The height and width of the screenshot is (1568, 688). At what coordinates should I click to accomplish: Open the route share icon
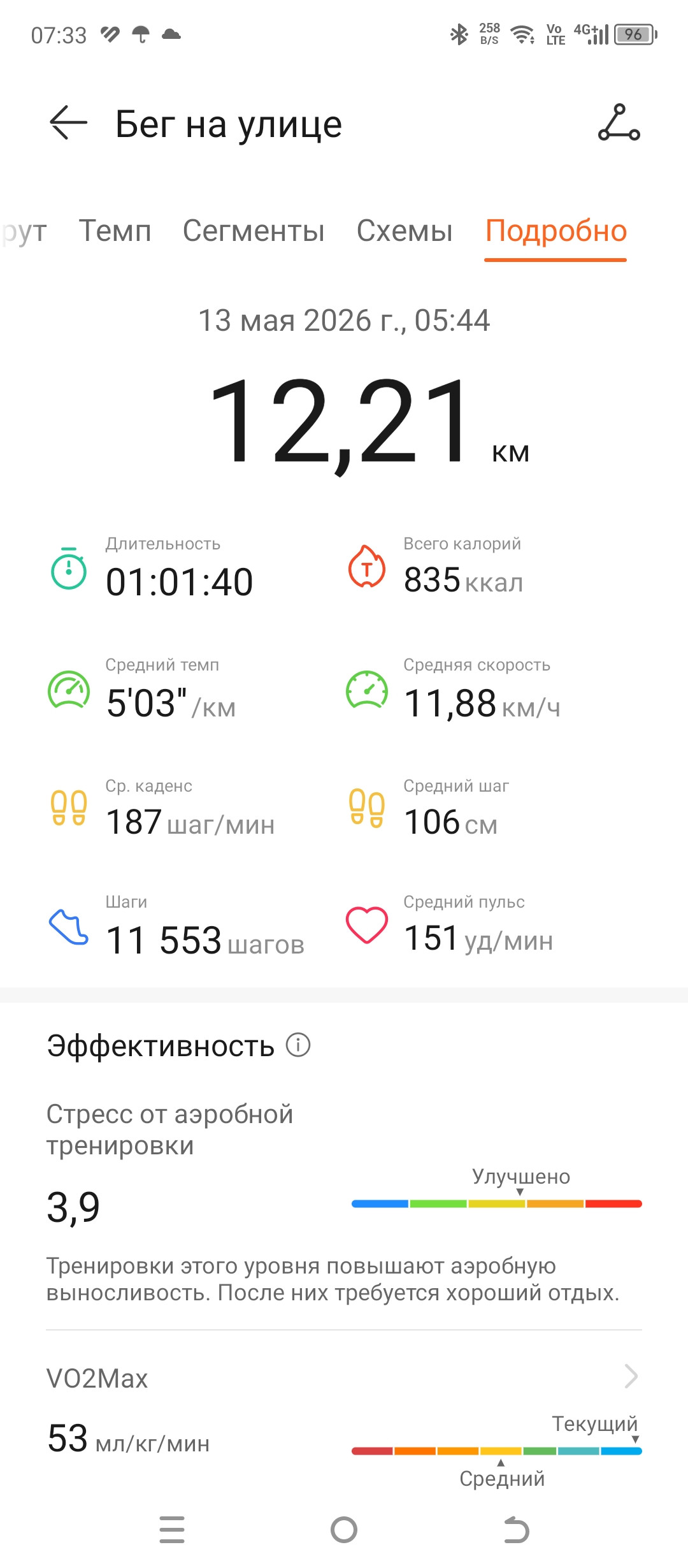[619, 122]
